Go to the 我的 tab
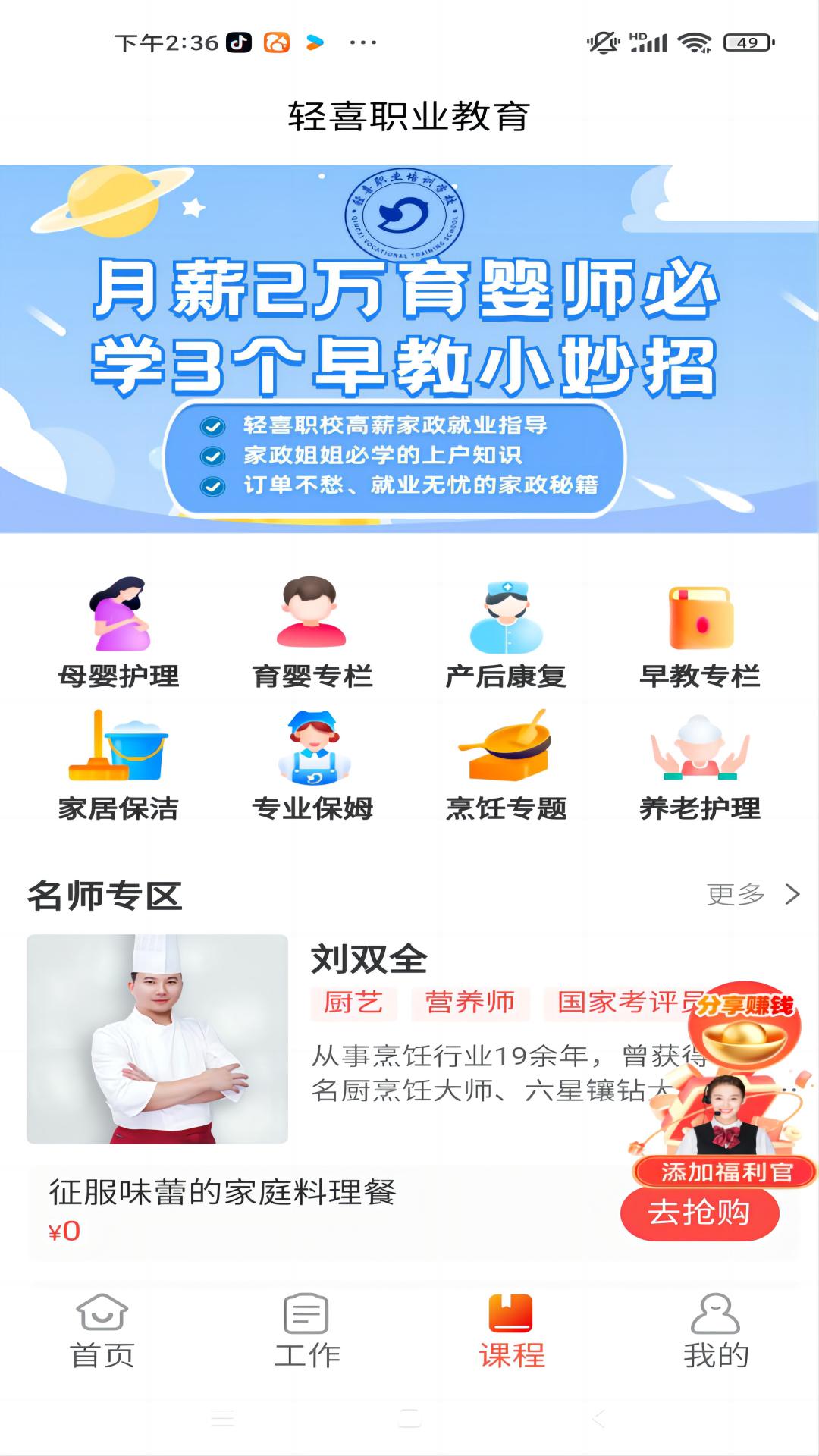 716,1332
